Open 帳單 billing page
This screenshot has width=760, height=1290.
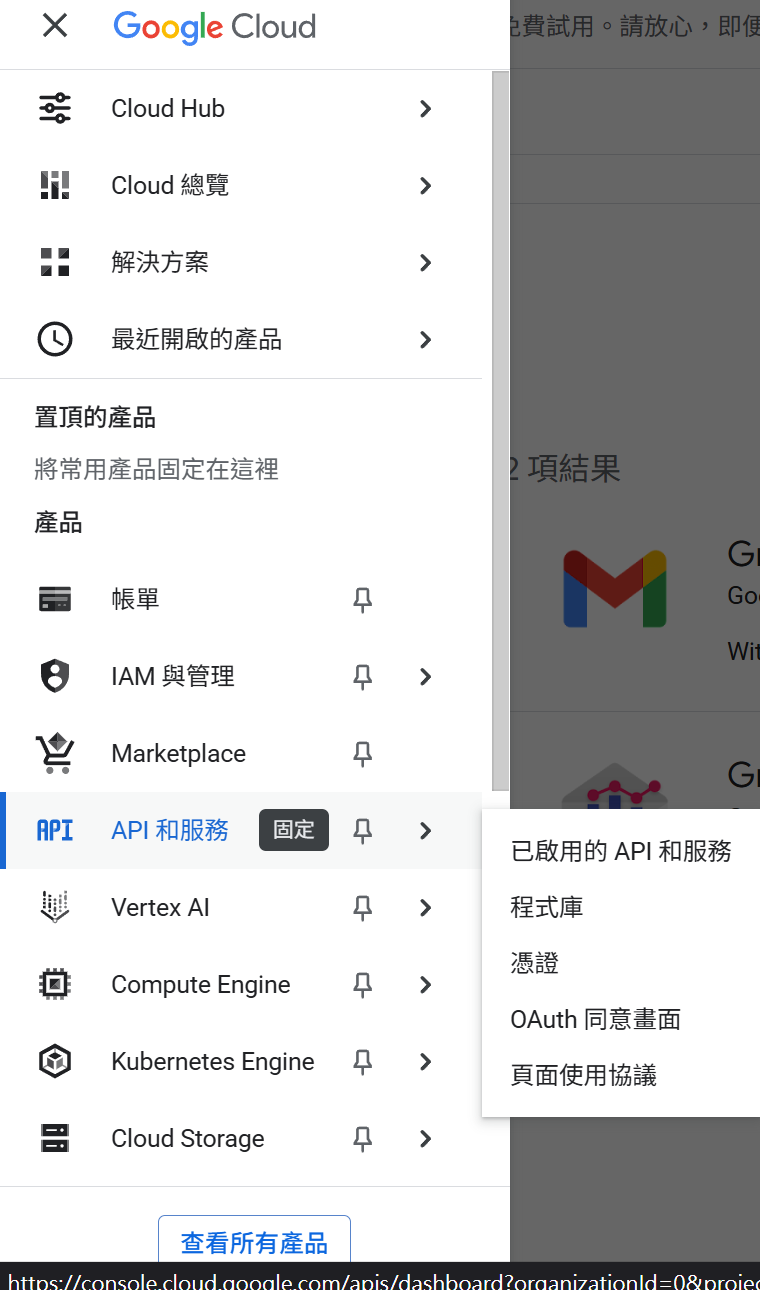(135, 600)
